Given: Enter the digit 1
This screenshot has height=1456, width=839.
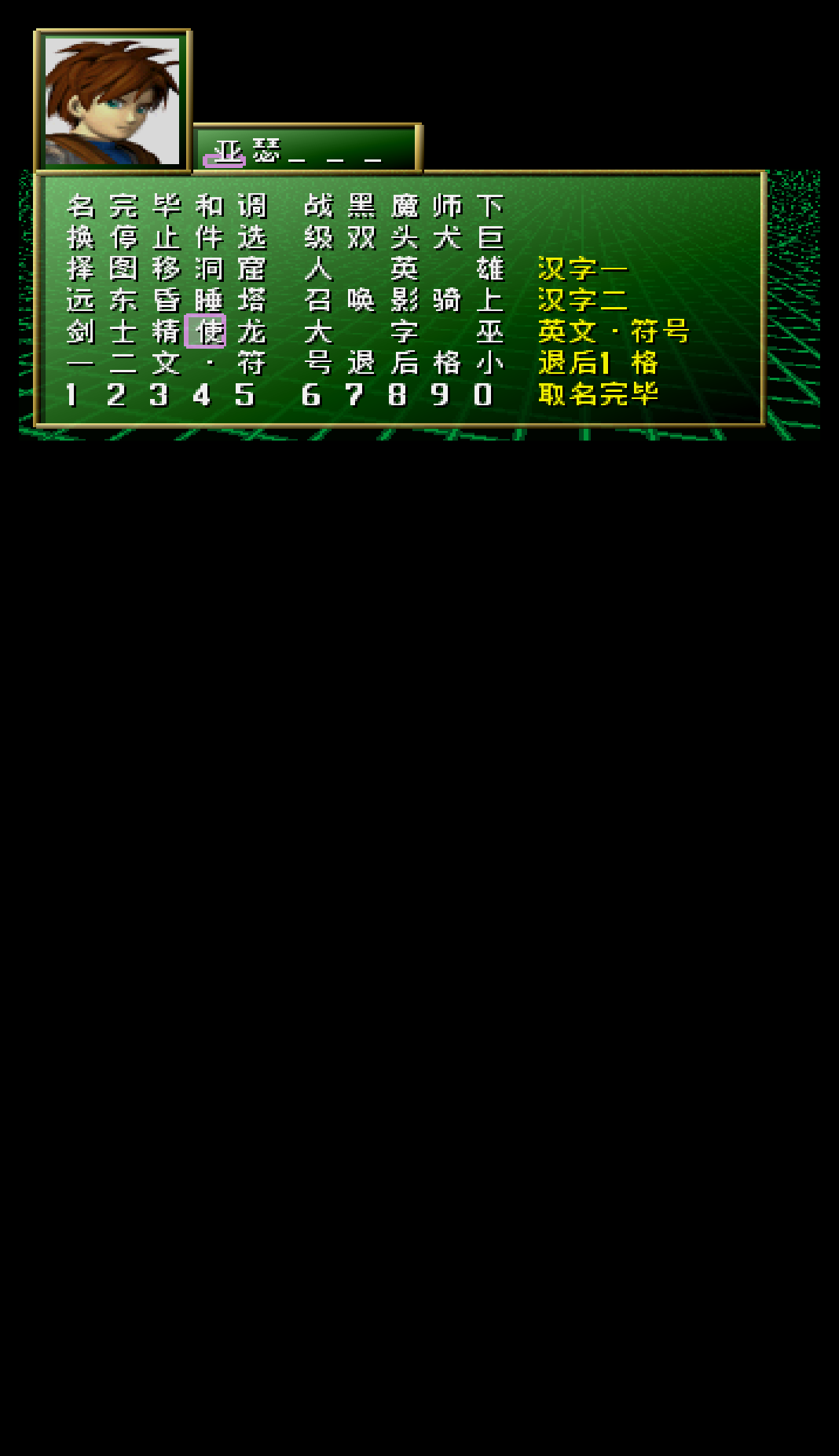Looking at the screenshot, I should (72, 395).
